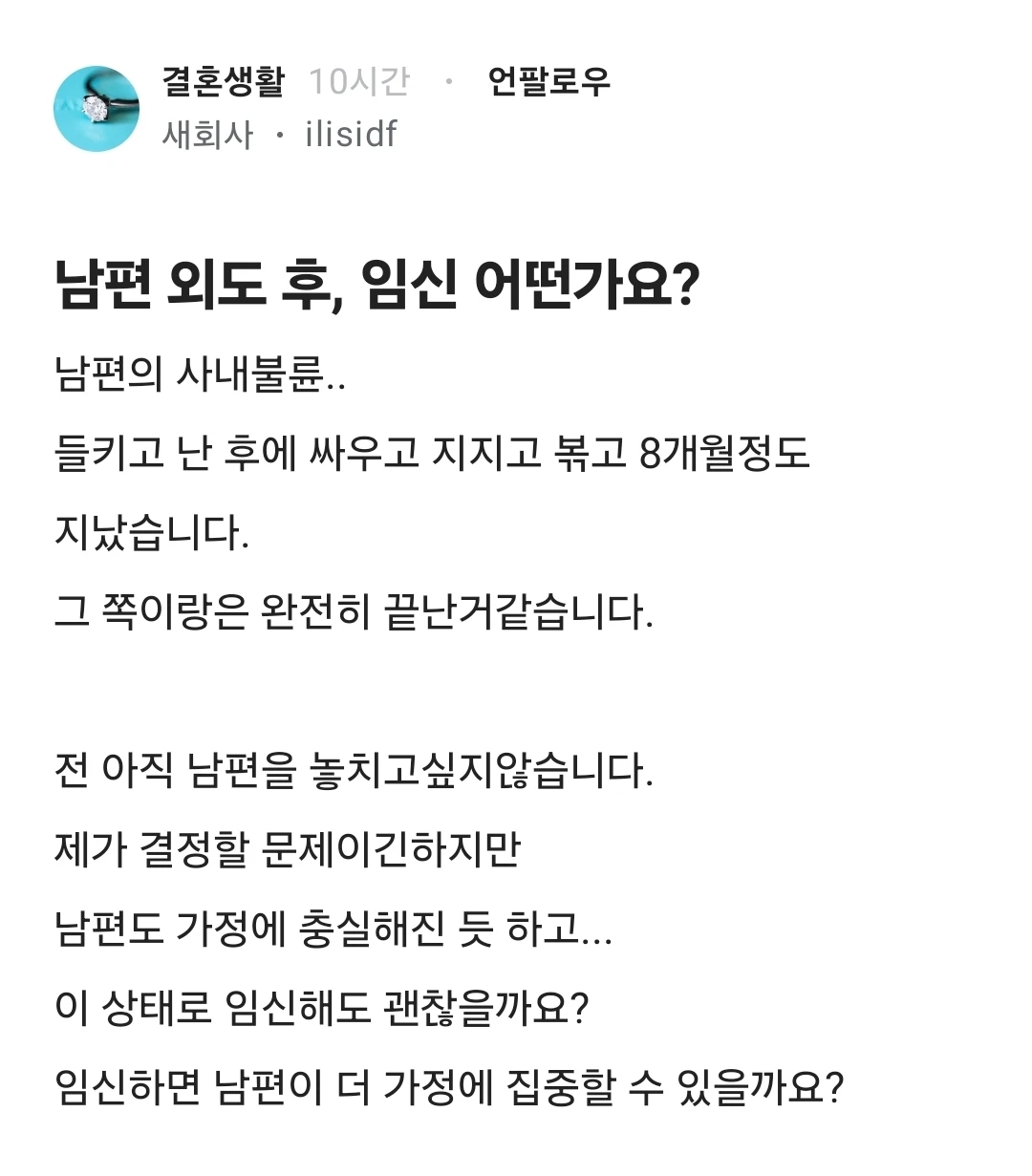Open the 결혼생활 topic channel
This screenshot has height=1176, width=1032.
click(223, 82)
